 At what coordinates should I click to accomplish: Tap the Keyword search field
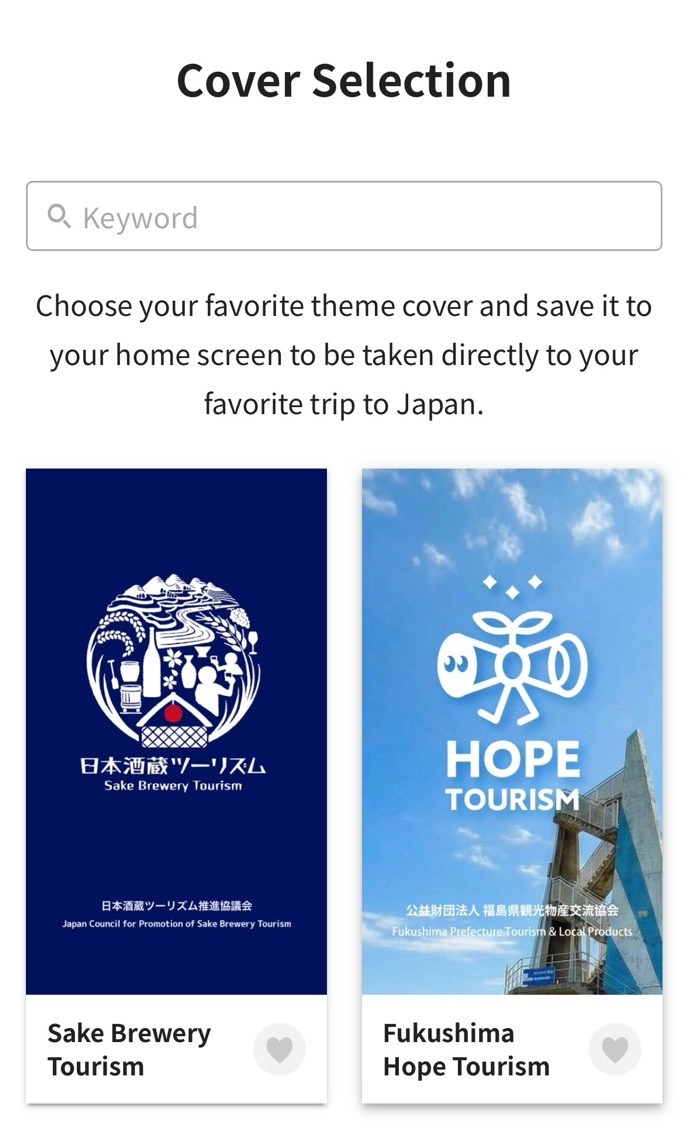coord(344,216)
